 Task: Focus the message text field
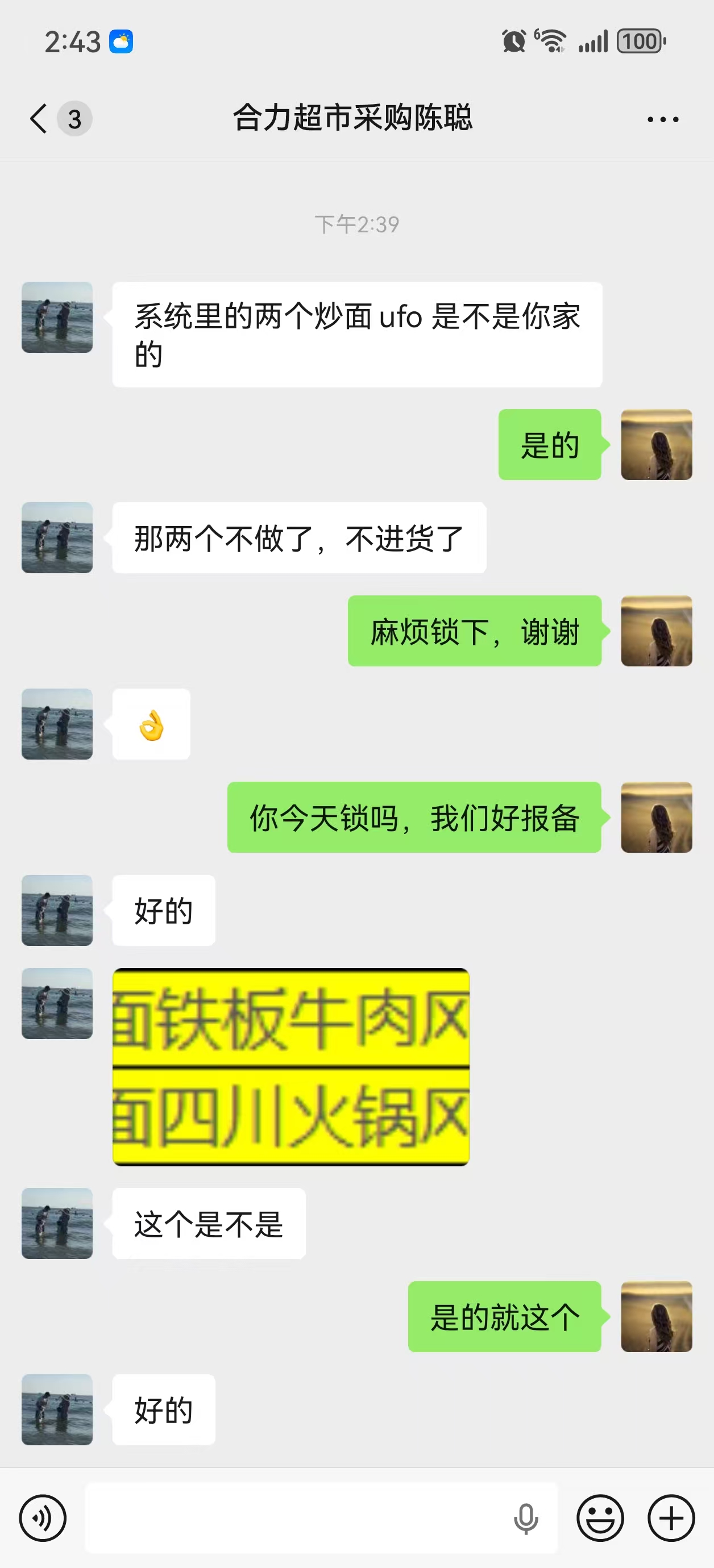[x=292, y=1517]
